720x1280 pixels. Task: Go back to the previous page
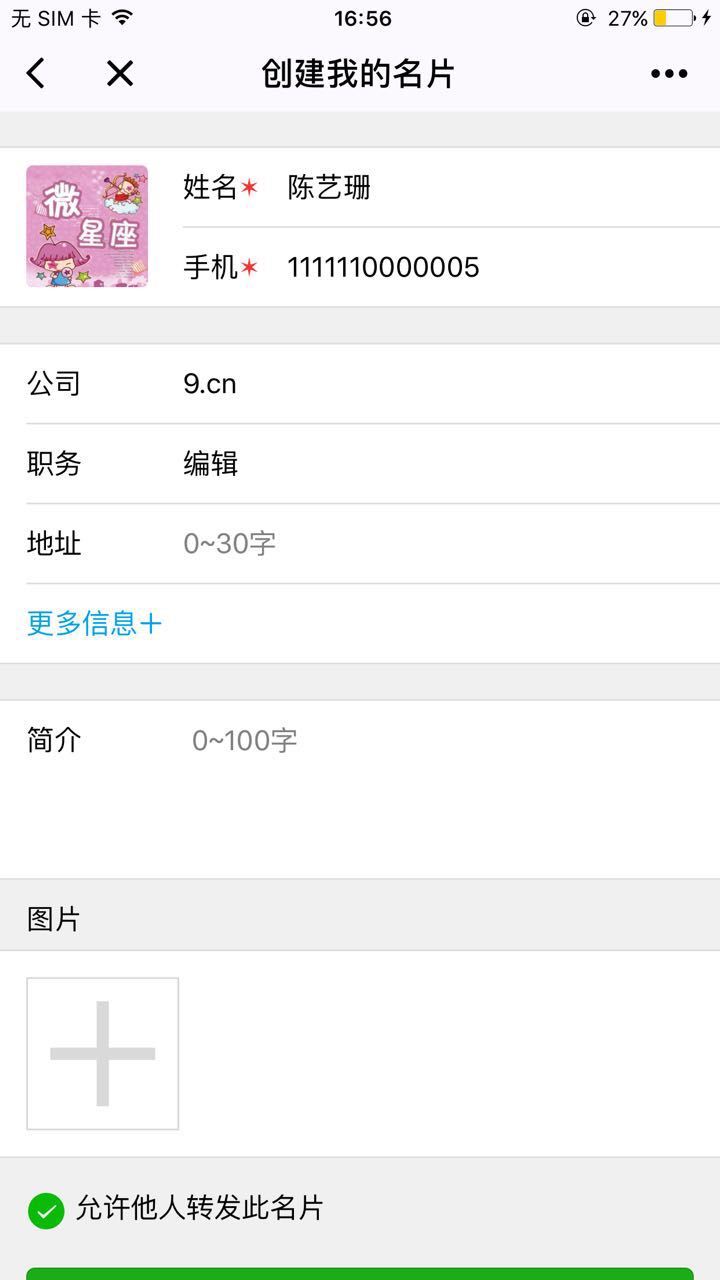(36, 73)
